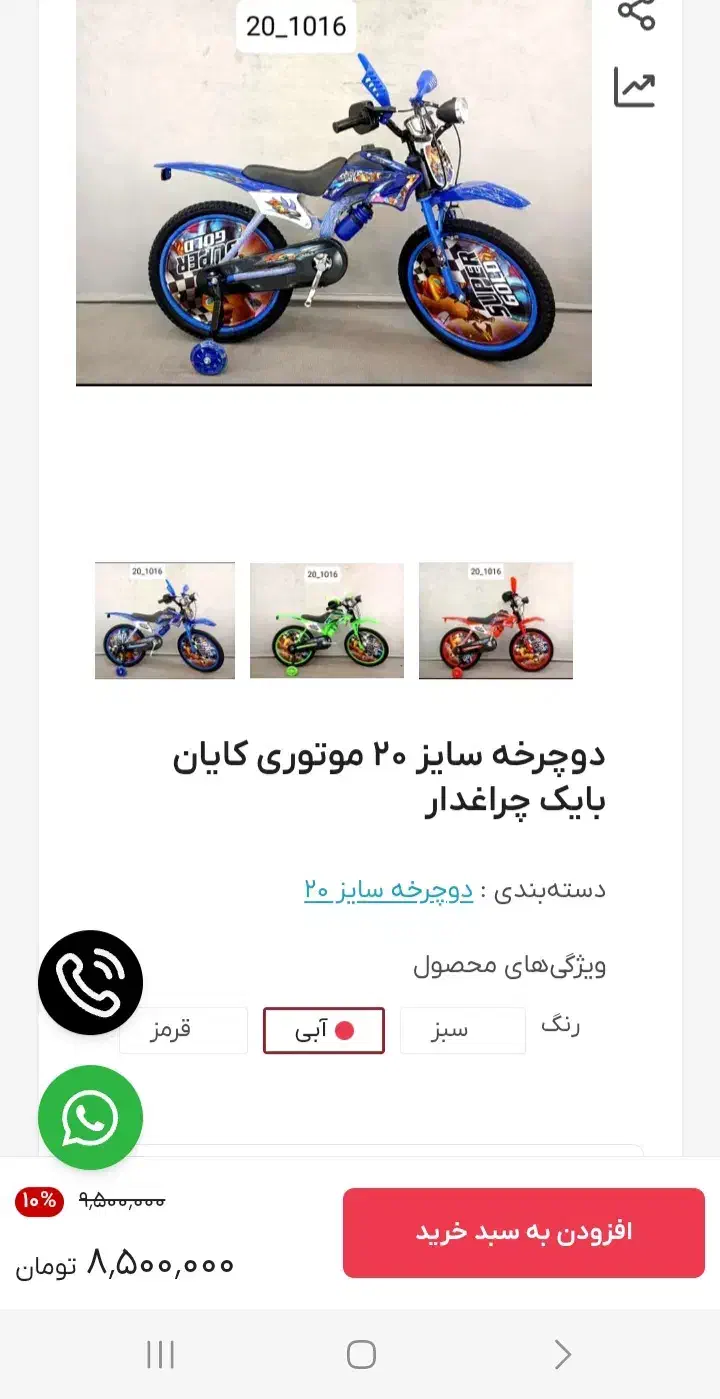Viewport: 720px width, 1399px height.
Task: Select the سبز (green) color option
Action: pos(462,1030)
